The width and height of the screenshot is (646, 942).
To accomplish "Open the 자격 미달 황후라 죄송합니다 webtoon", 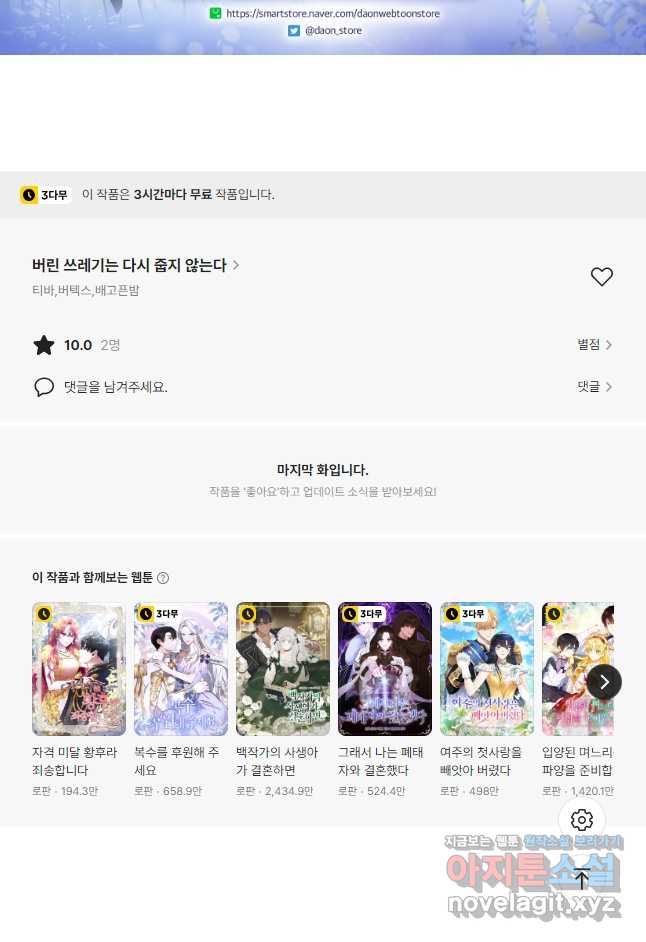I will click(x=79, y=668).
